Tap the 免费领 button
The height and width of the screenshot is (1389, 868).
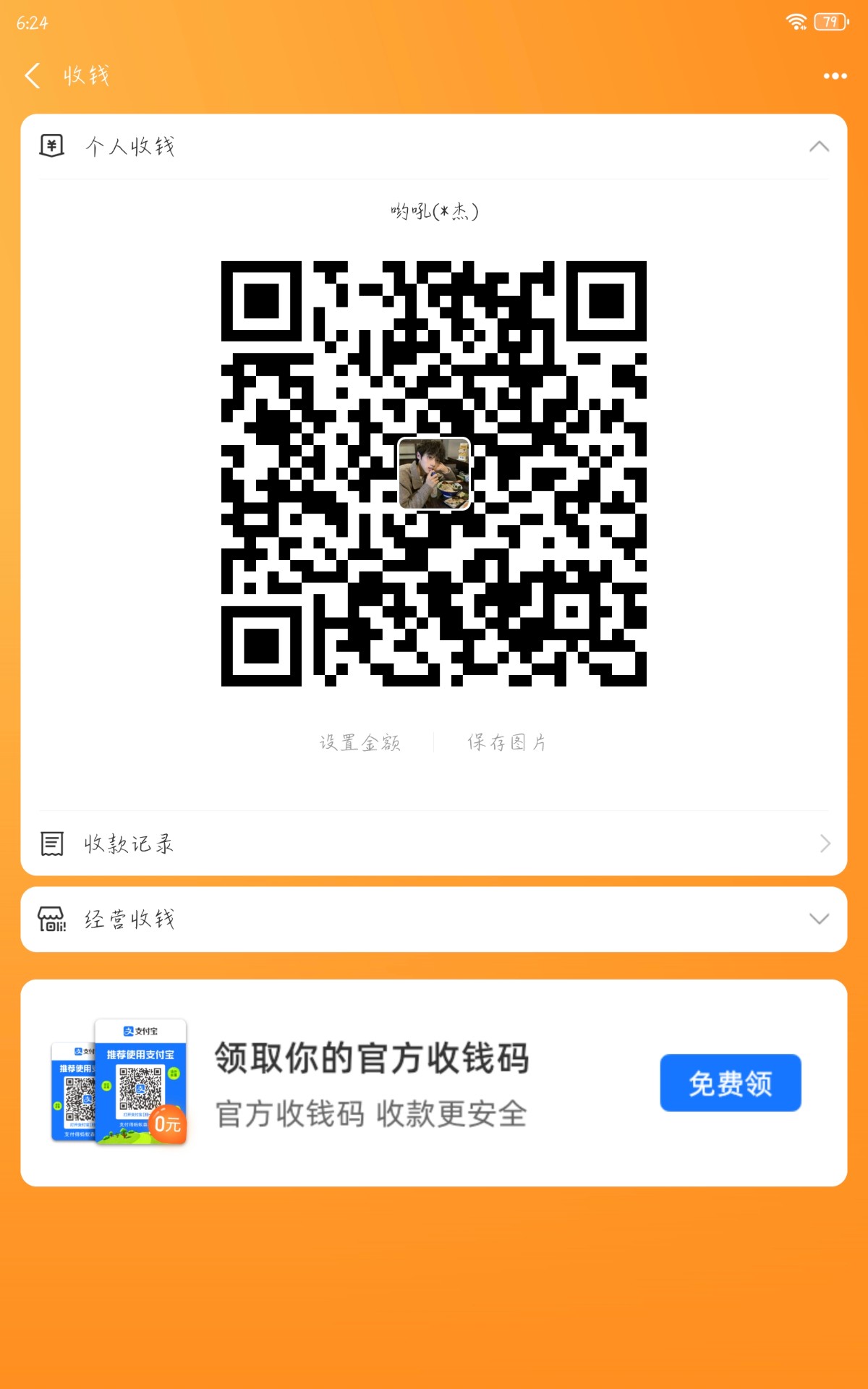(x=730, y=1083)
